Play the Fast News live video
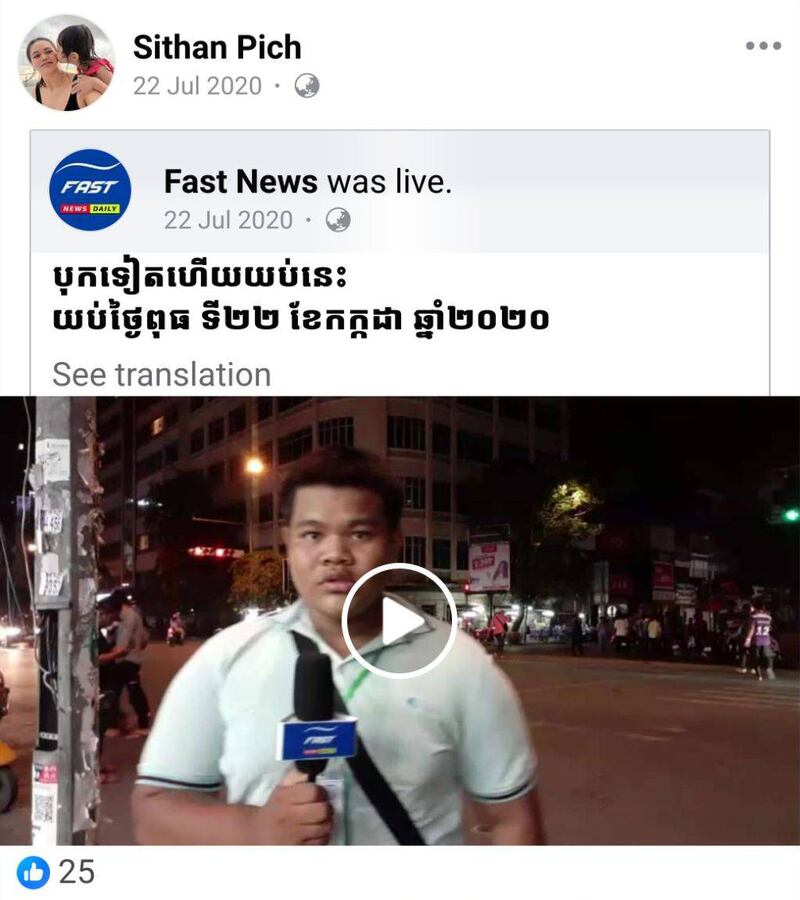Image resolution: width=800 pixels, height=900 pixels. coord(399,621)
